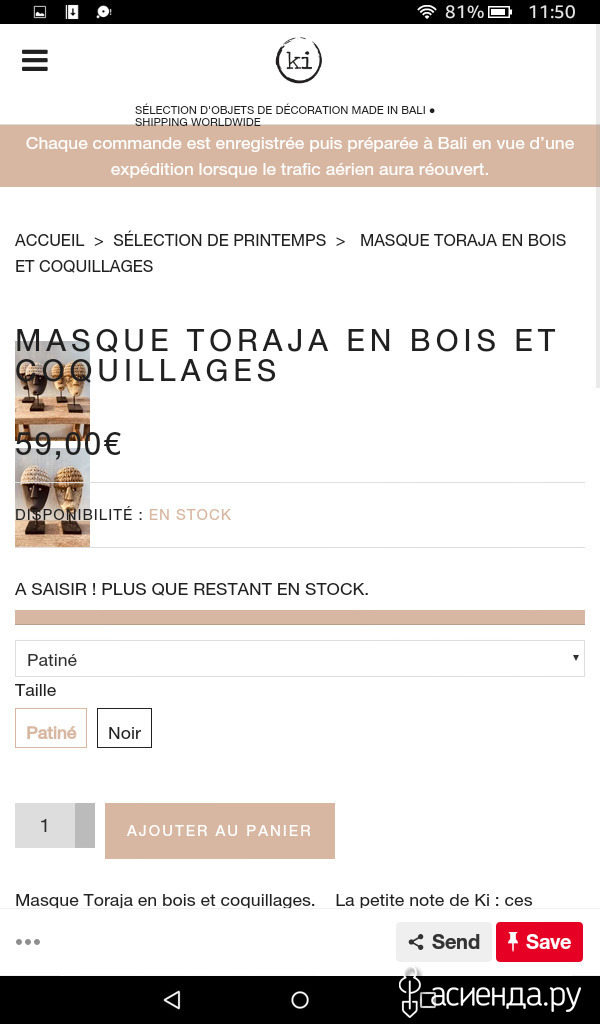
Task: Adjust quantity with the stepper arrows
Action: coord(85,825)
